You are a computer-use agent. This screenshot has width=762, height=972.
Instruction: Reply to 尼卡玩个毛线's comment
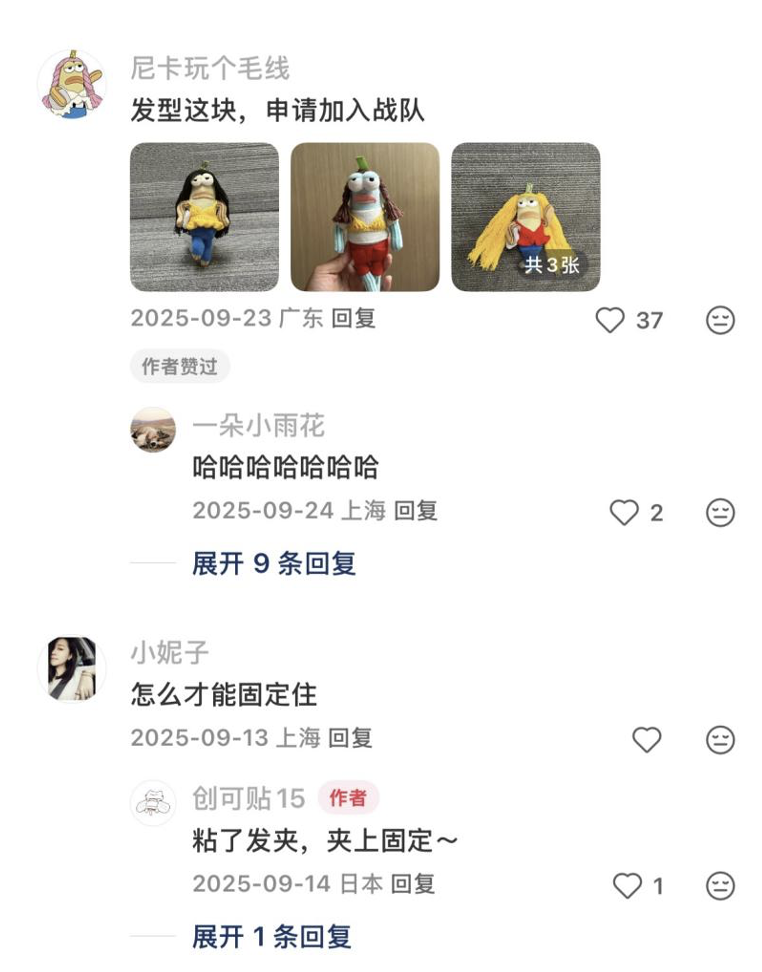click(353, 319)
